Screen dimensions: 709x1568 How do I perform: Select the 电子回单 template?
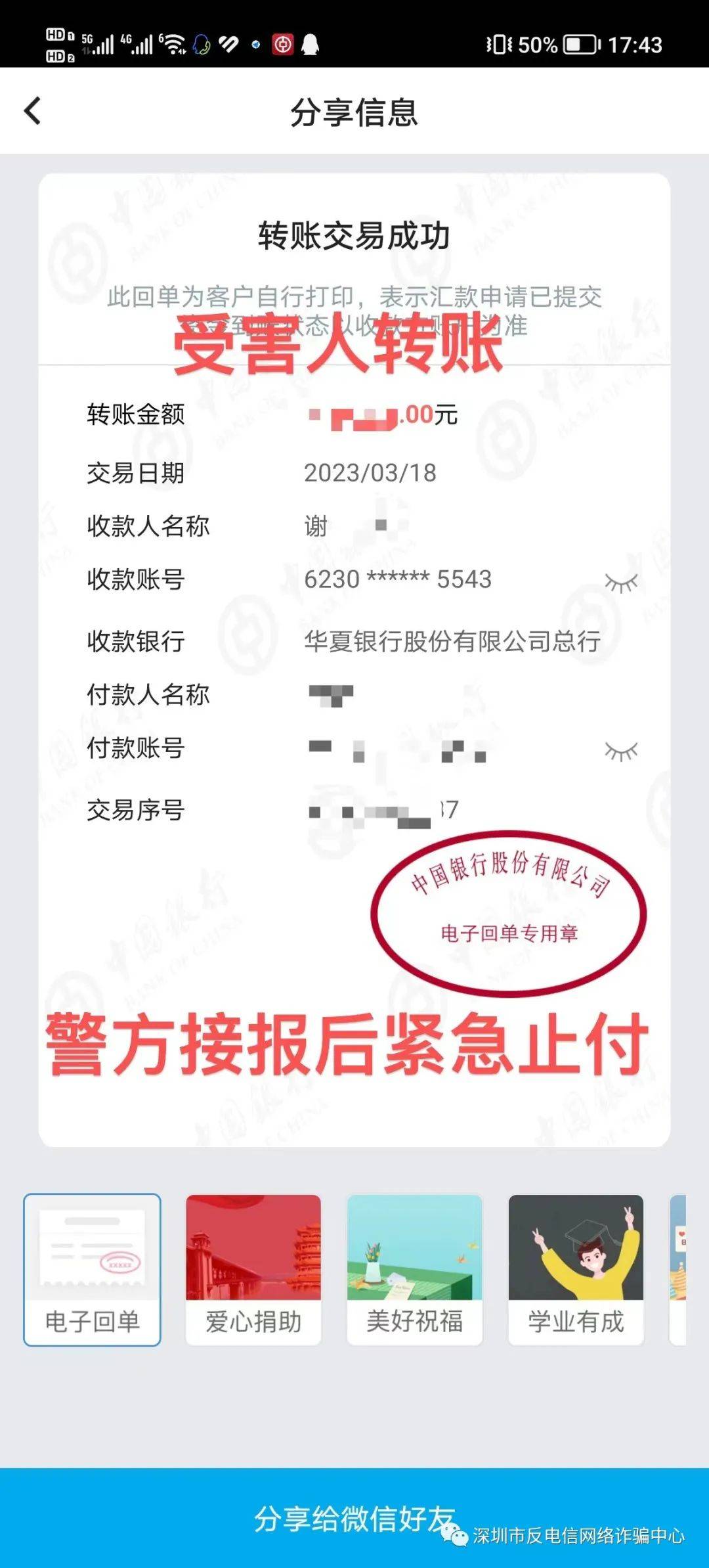coord(92,1269)
